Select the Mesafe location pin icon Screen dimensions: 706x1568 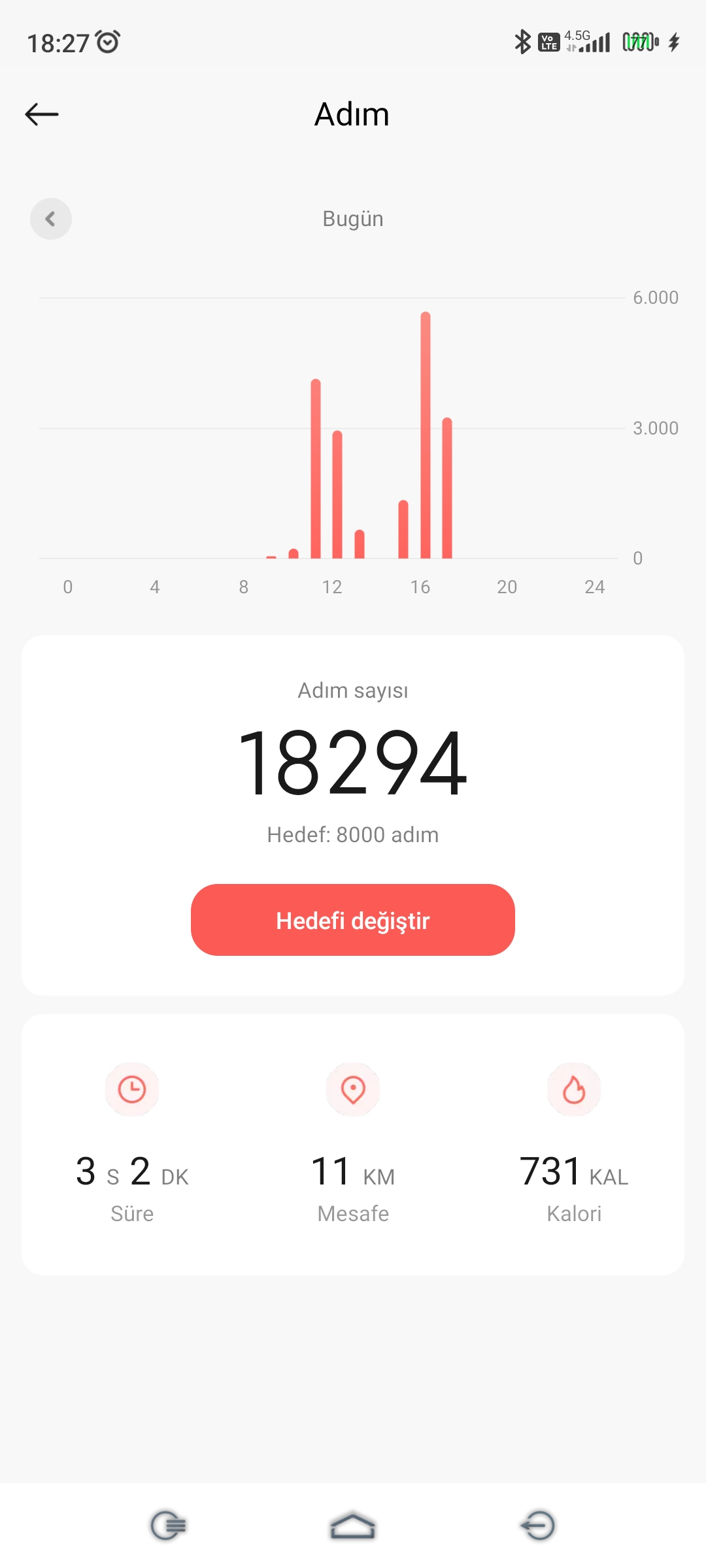click(x=352, y=1088)
